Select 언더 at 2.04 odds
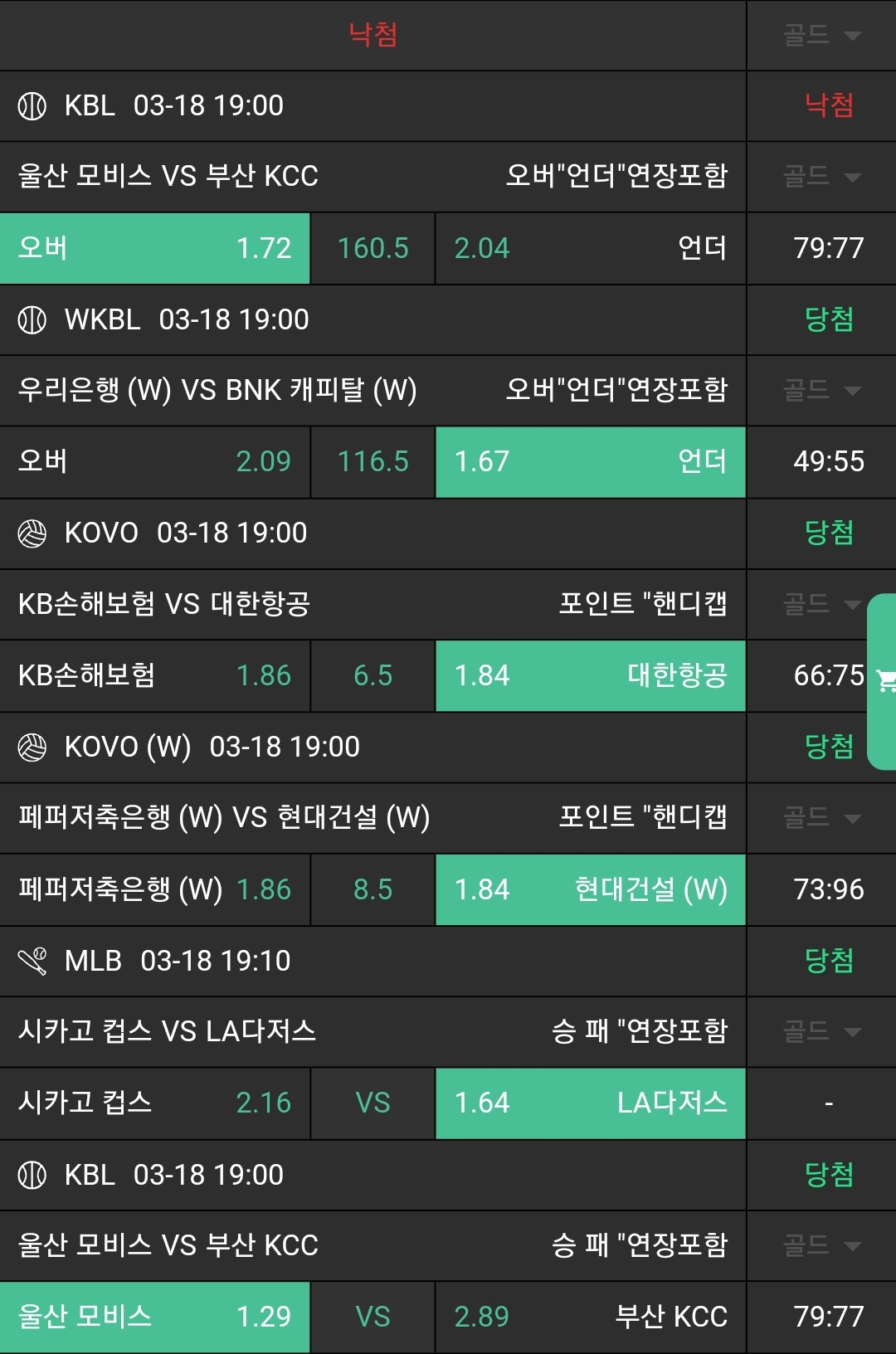This screenshot has width=896, height=1354. pyautogui.click(x=590, y=248)
